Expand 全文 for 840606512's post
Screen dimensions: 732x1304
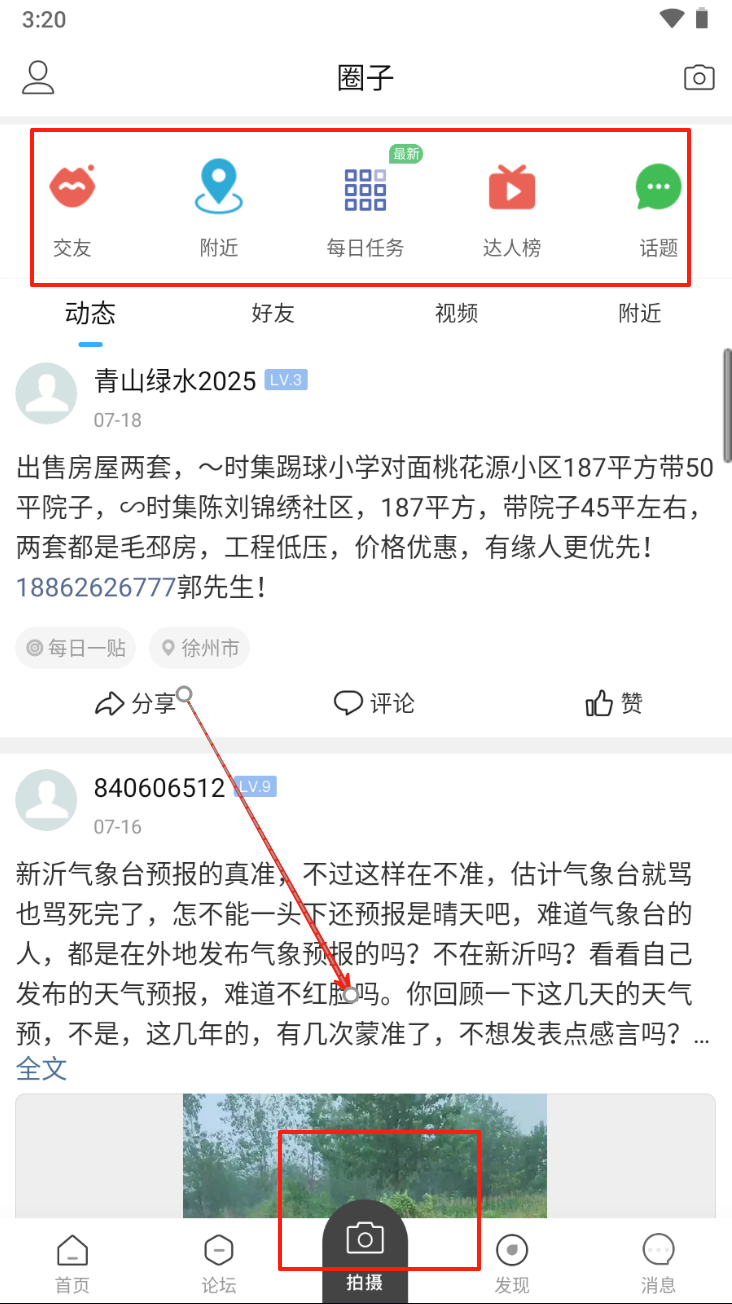(42, 1068)
